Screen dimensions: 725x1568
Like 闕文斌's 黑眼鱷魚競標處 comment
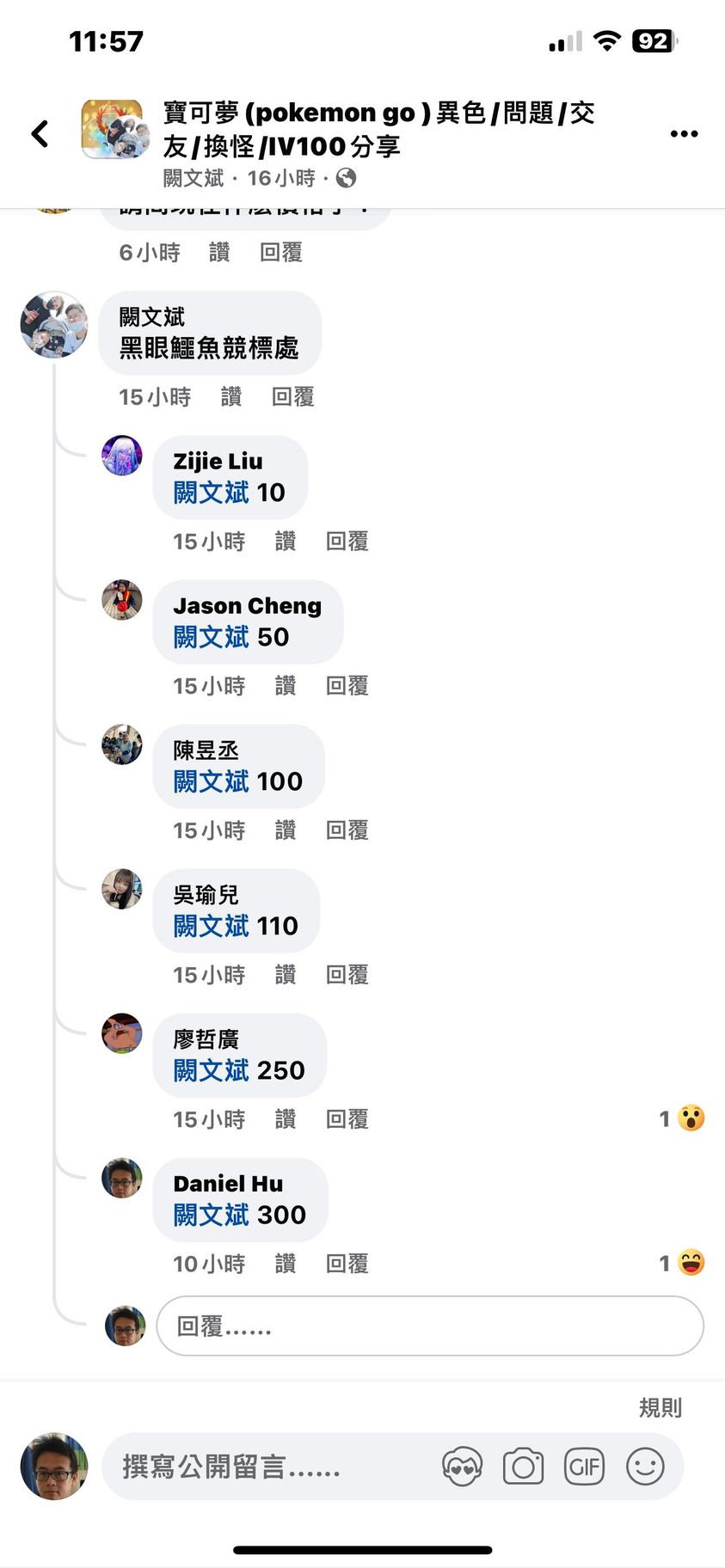(x=231, y=397)
